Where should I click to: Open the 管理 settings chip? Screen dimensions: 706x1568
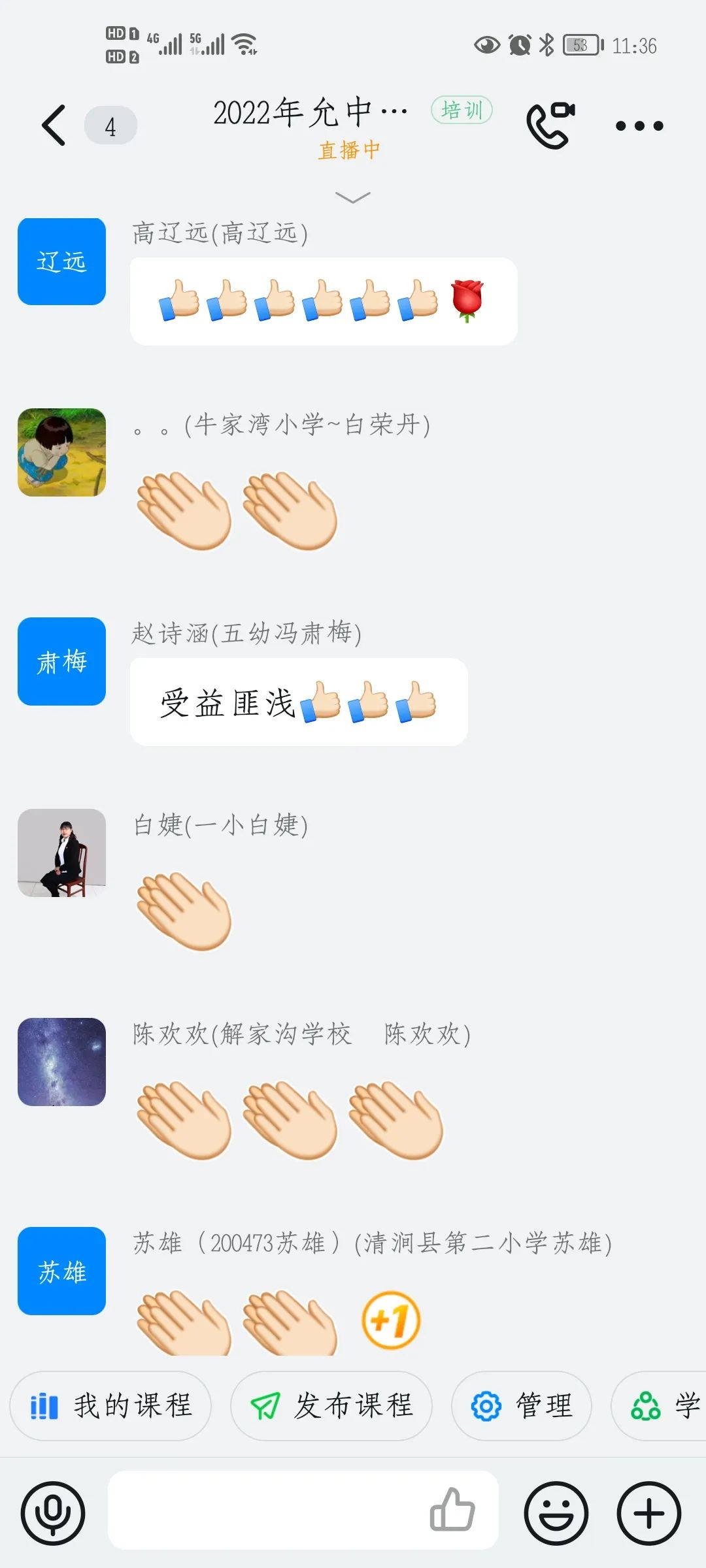tap(522, 1405)
